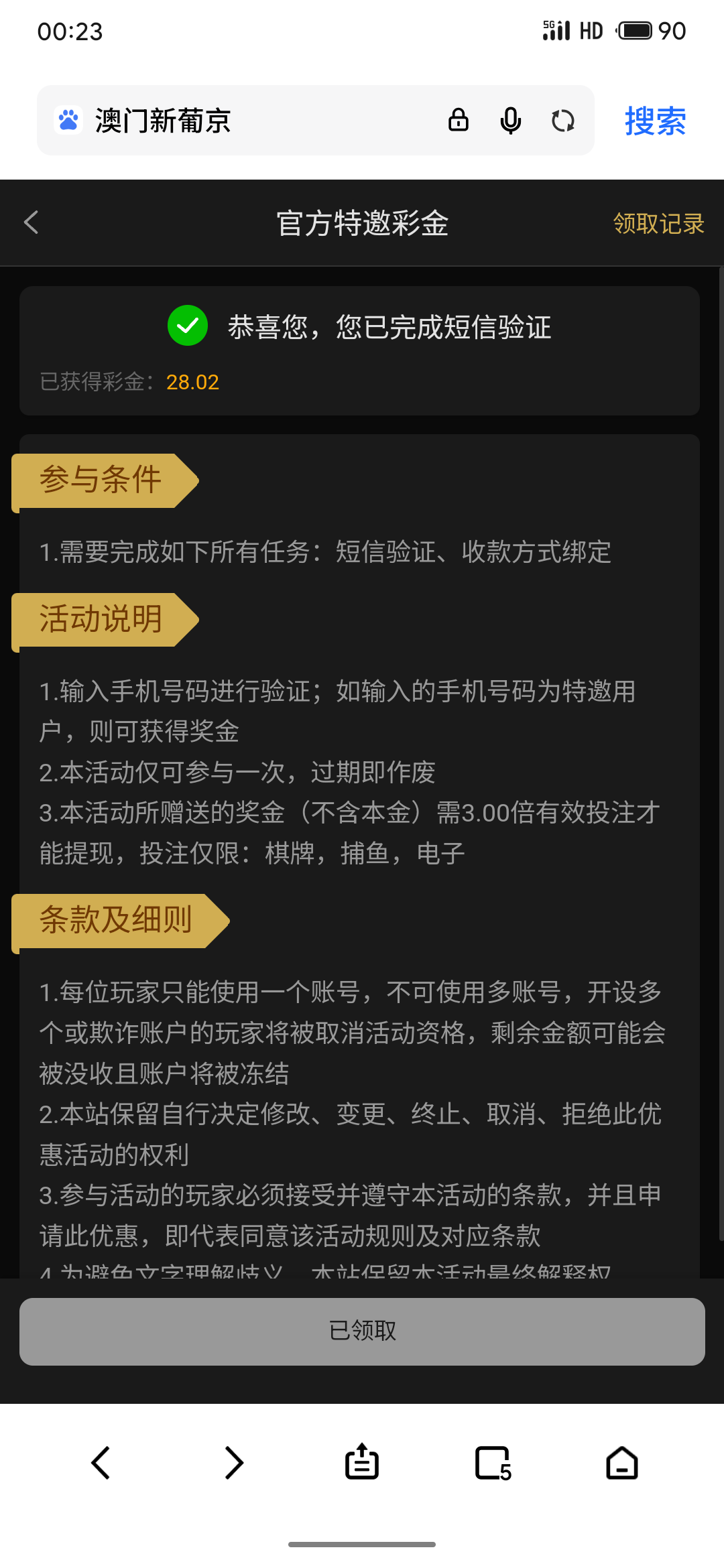Open the browser tabs switcher
The width and height of the screenshot is (724, 1568).
click(493, 1462)
